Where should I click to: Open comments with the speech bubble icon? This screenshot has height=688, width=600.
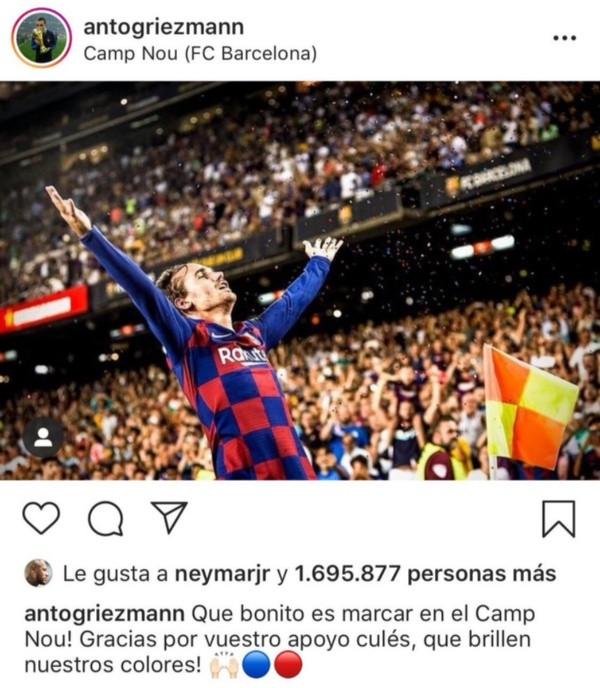[x=104, y=517]
